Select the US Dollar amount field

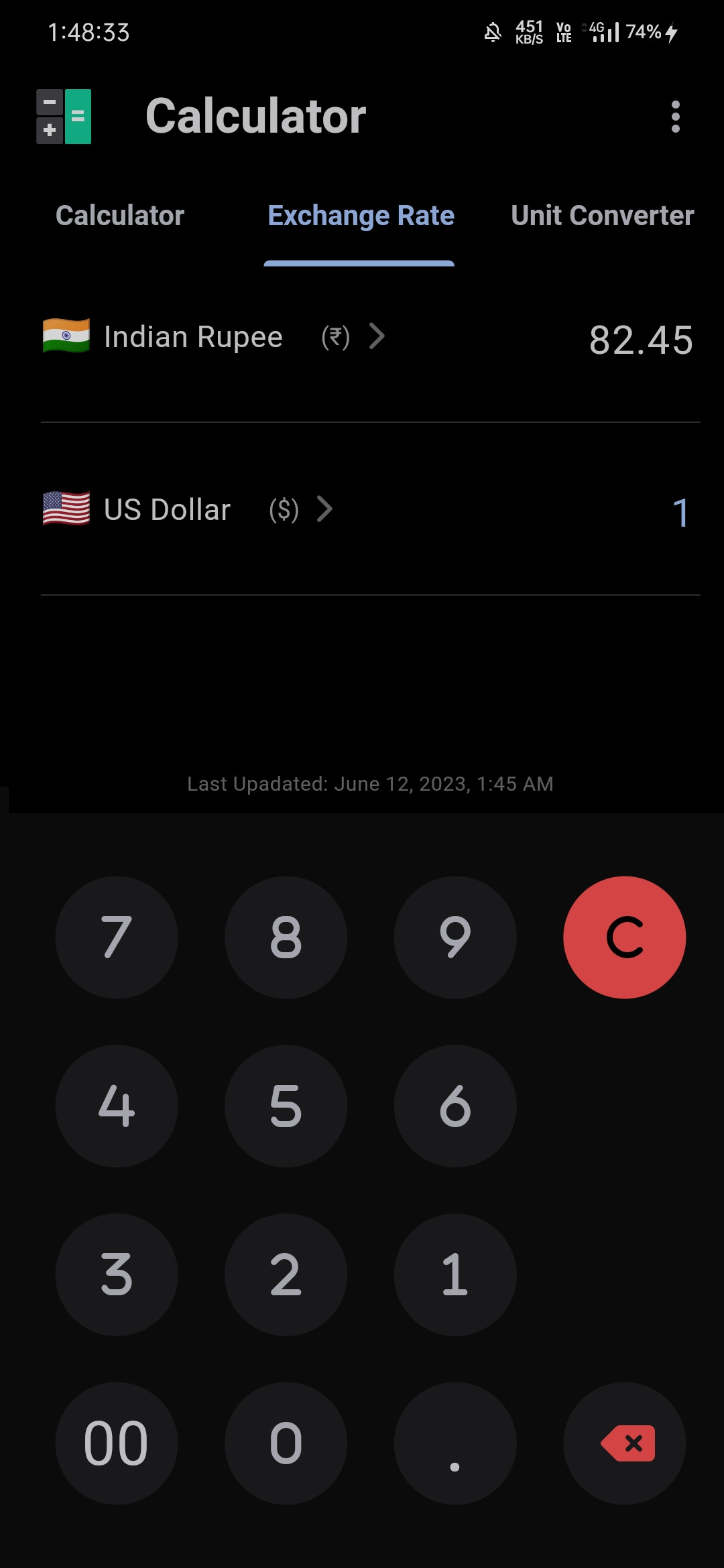(x=680, y=513)
